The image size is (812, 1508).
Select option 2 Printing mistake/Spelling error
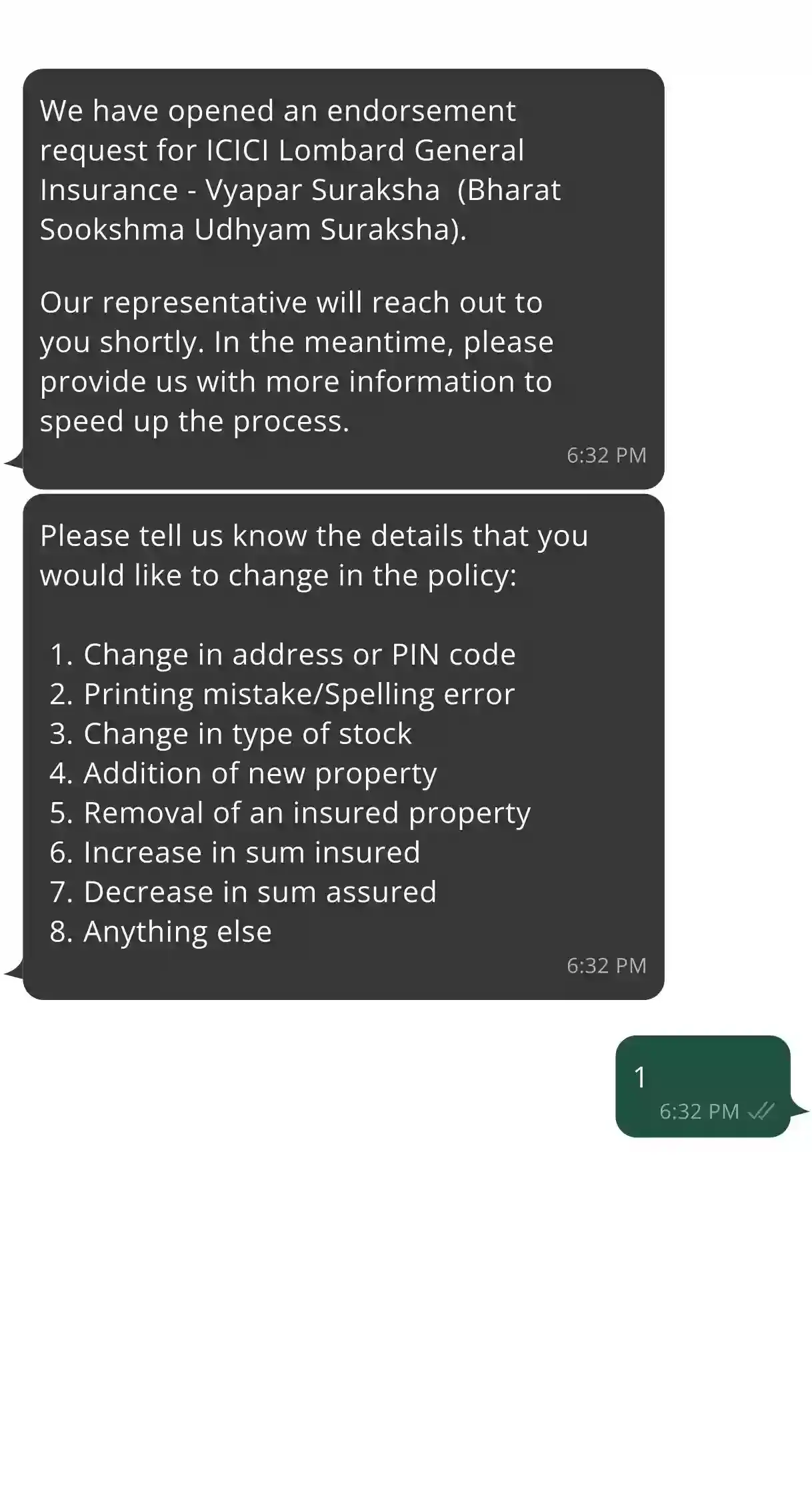coord(297,694)
